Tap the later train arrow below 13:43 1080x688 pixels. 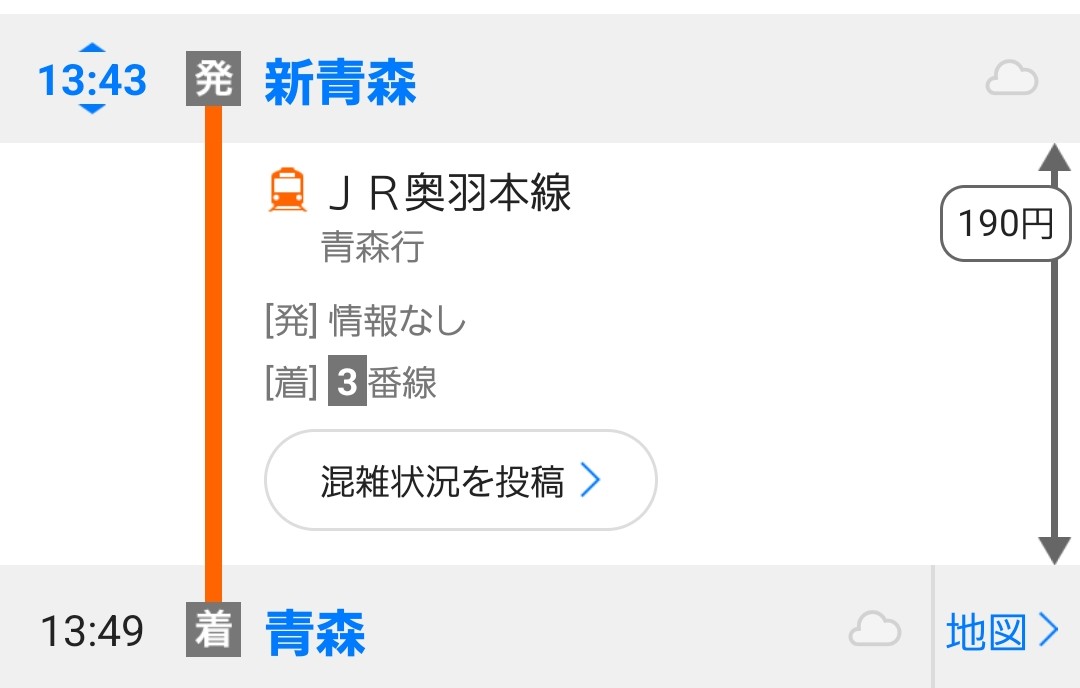click(x=92, y=108)
